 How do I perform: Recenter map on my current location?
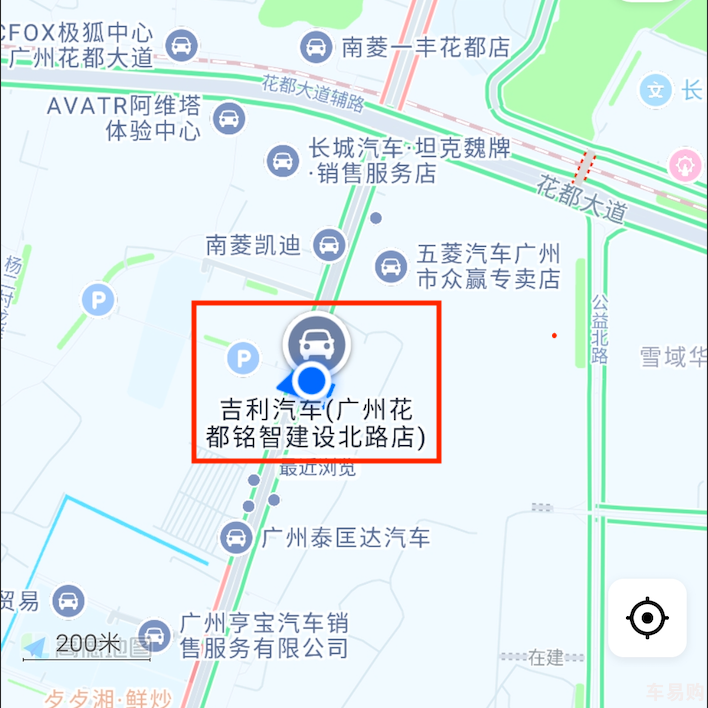pos(647,618)
